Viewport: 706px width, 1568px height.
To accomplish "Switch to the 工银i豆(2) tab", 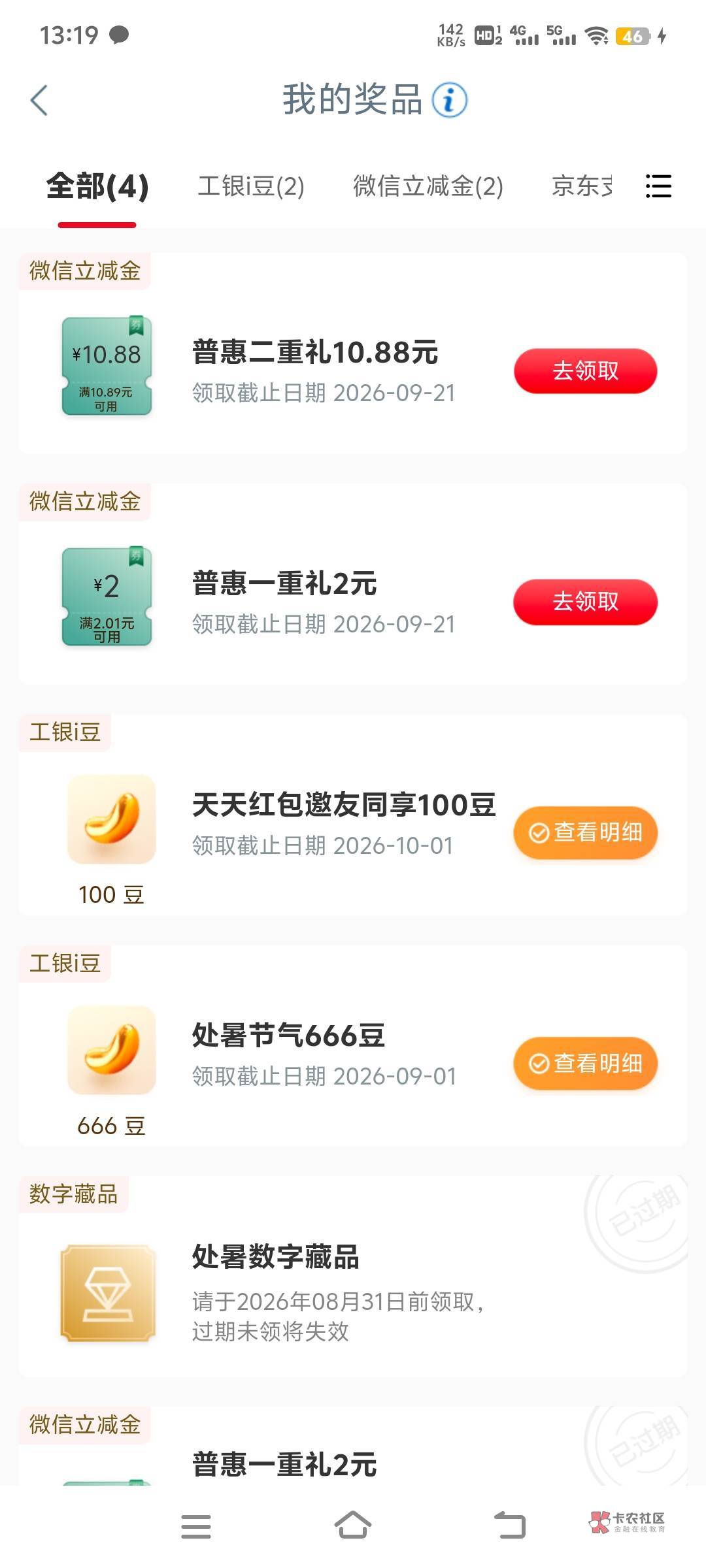I will [x=251, y=187].
